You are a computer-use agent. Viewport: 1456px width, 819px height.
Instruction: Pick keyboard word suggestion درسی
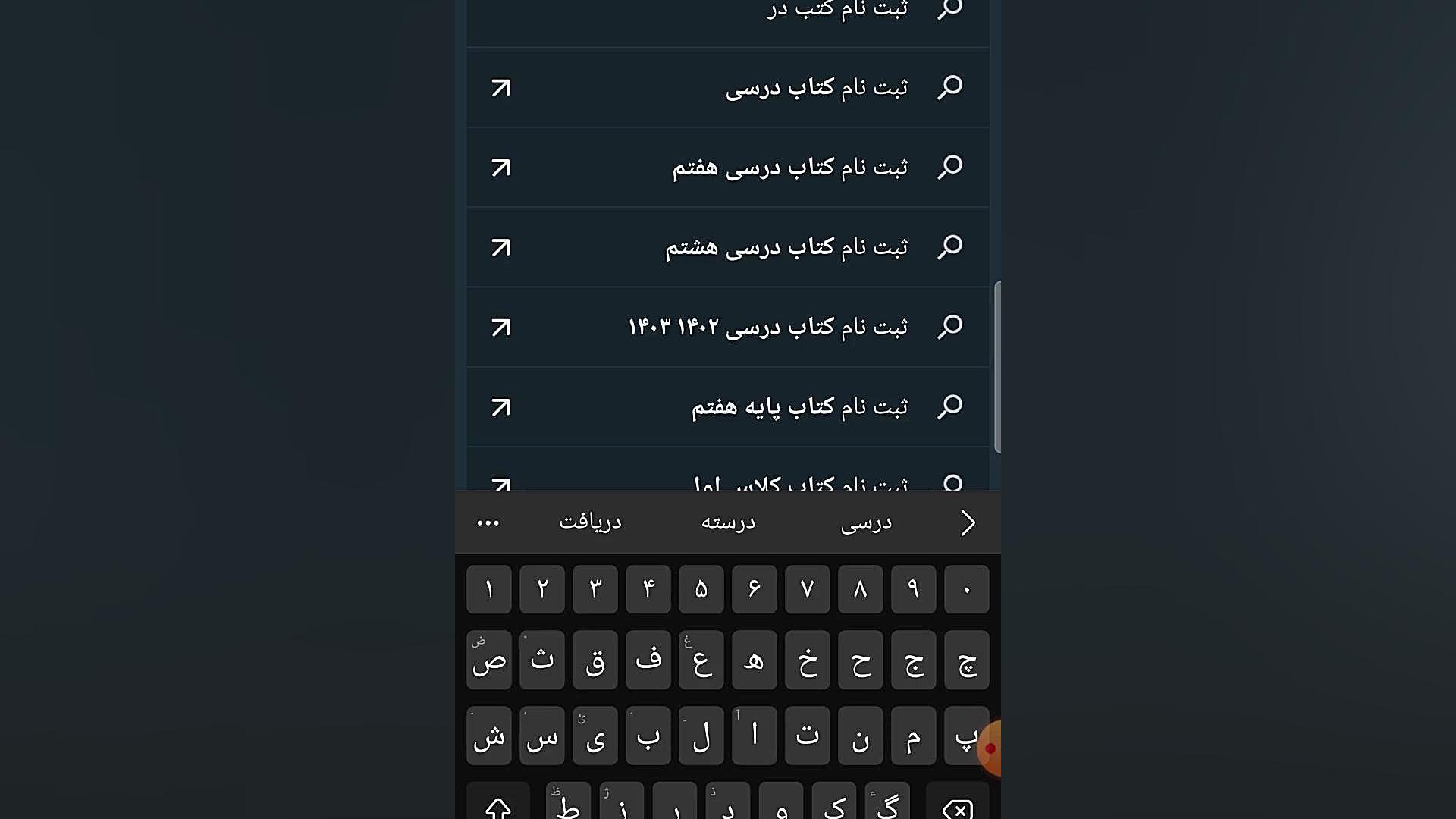pyautogui.click(x=866, y=522)
